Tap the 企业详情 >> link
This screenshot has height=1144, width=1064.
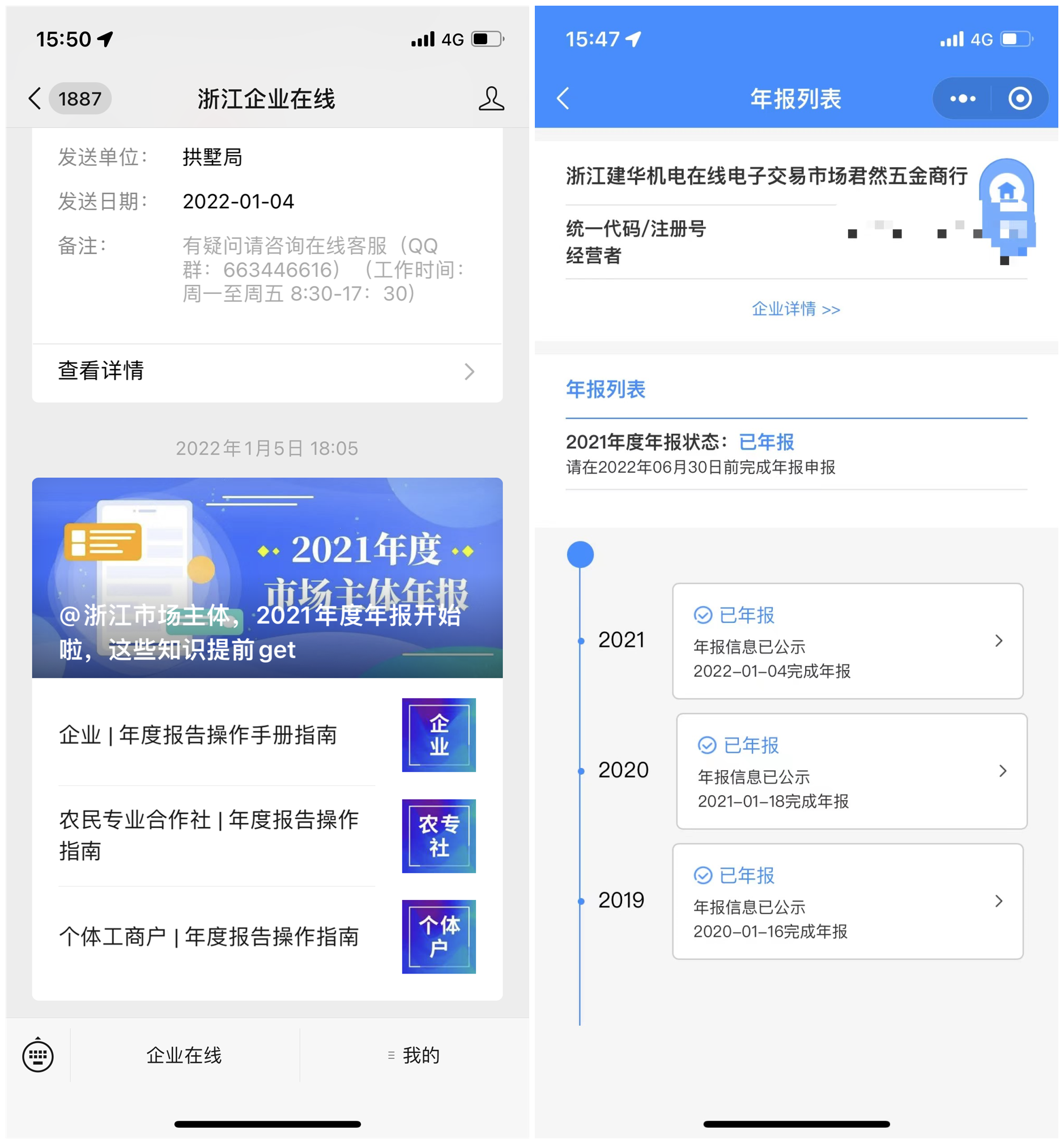click(795, 309)
